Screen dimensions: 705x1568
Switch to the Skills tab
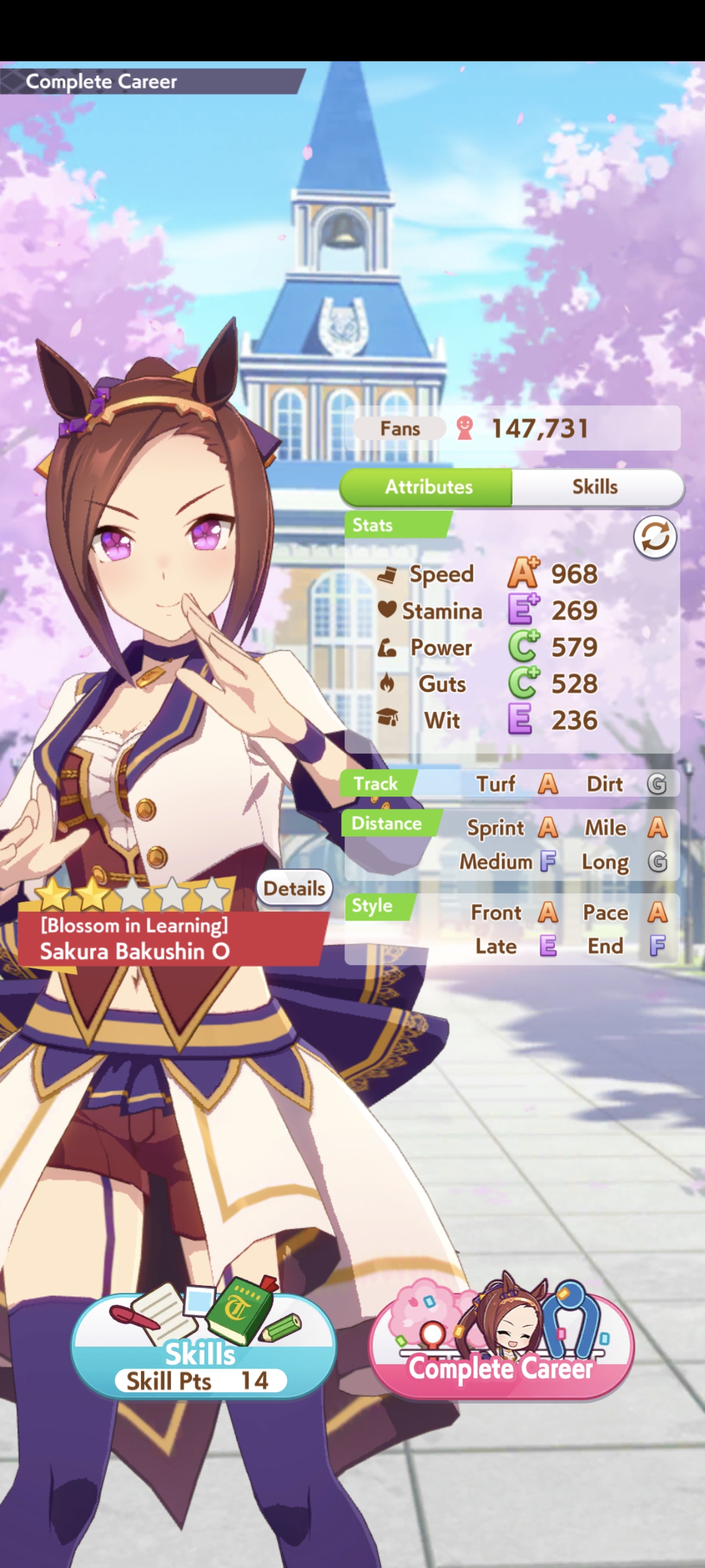[597, 487]
